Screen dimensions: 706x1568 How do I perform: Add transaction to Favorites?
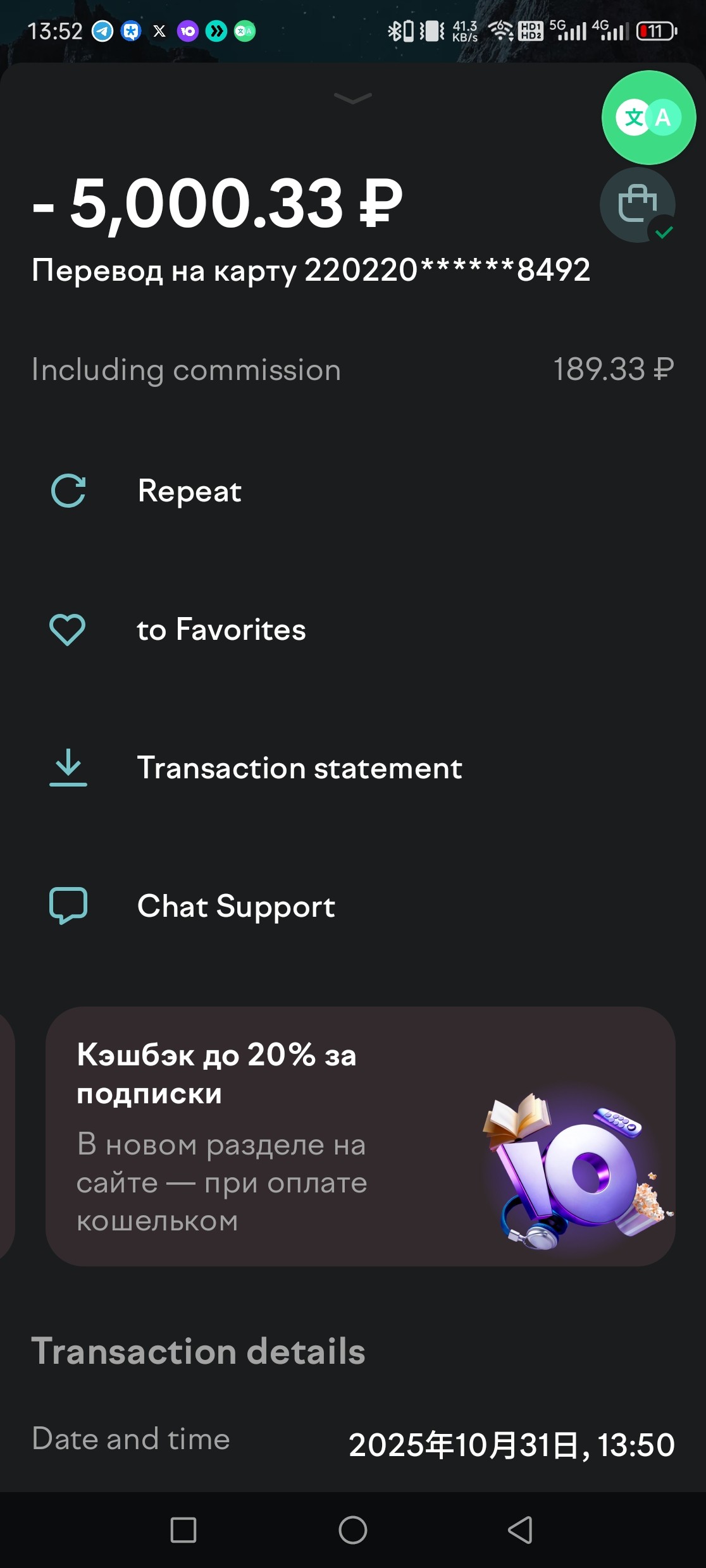[221, 630]
